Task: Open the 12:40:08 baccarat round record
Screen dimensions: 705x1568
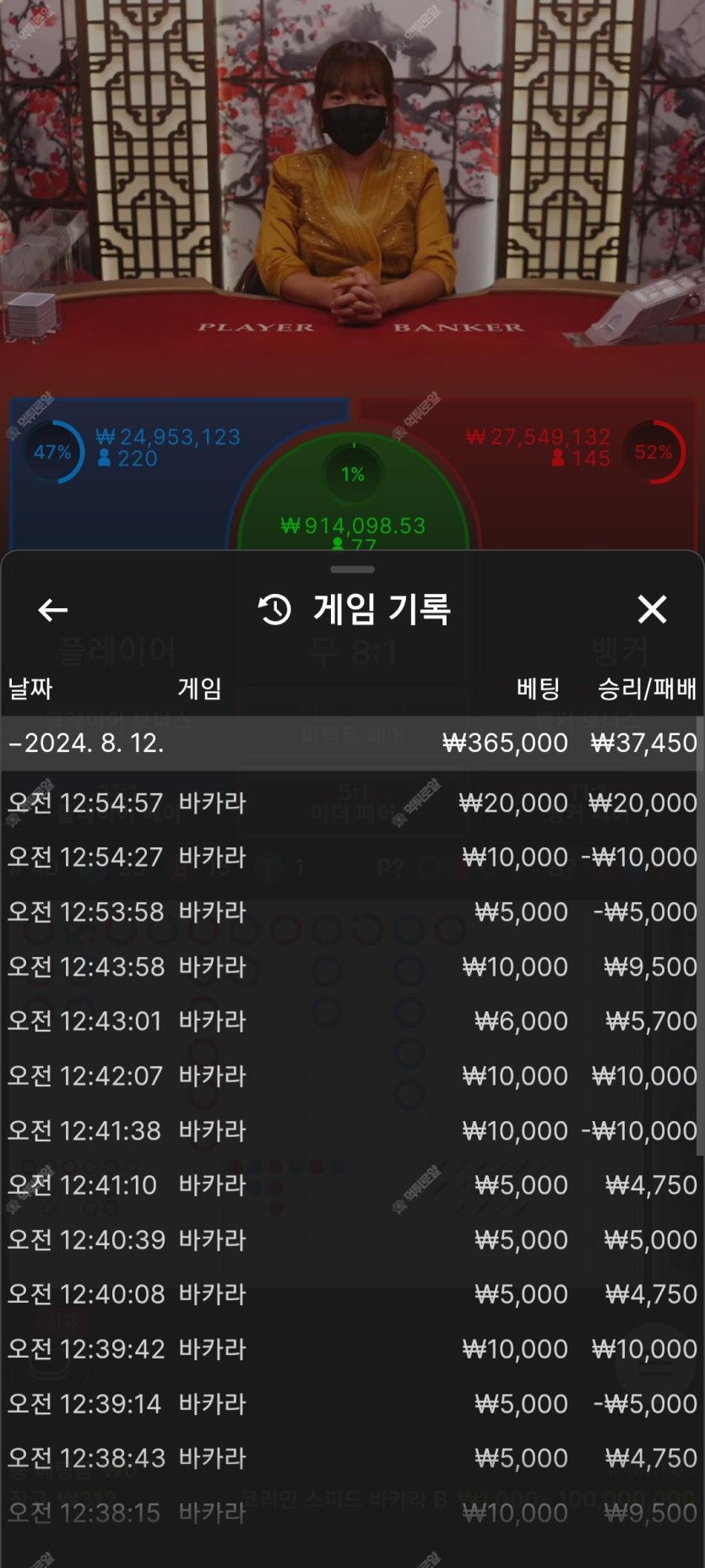Action: coord(351,1294)
